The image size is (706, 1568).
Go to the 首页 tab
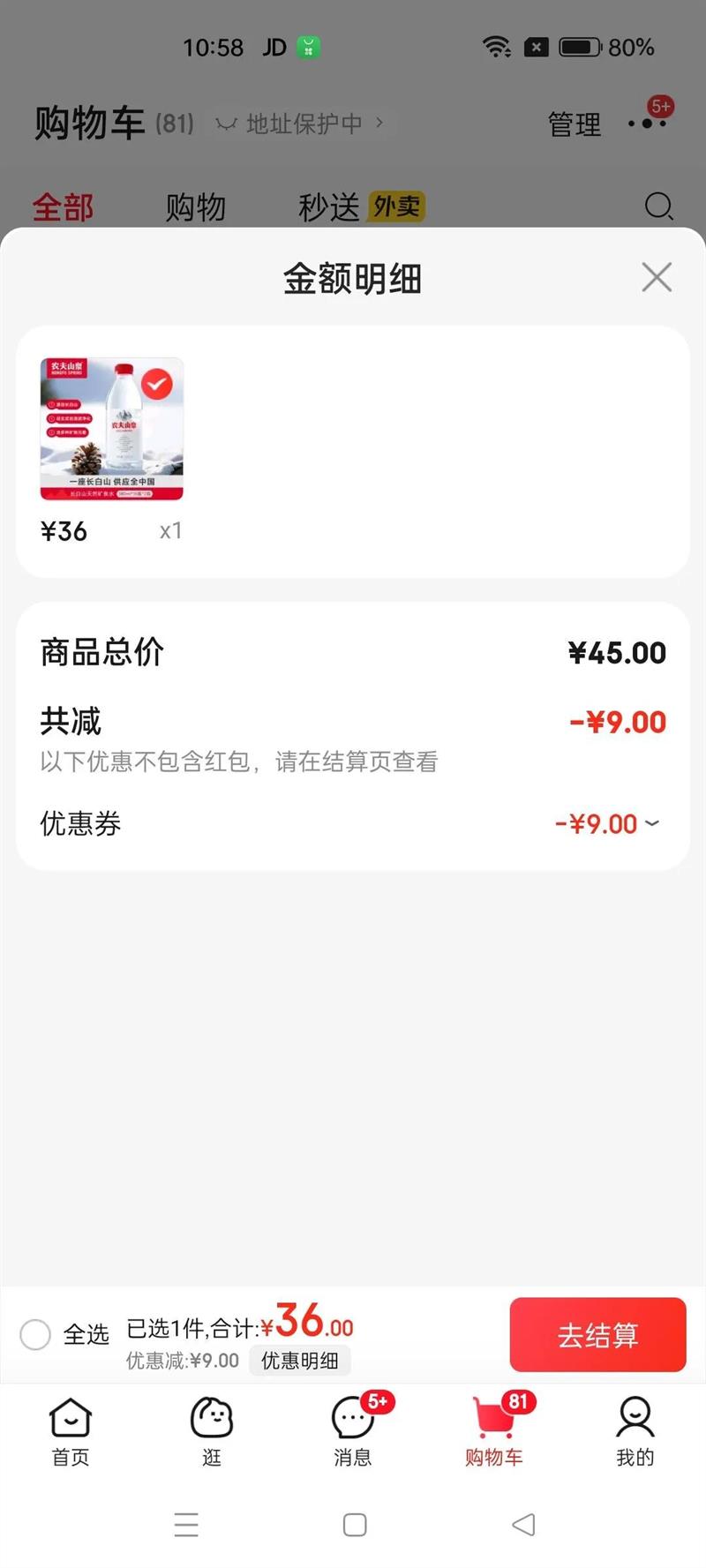71,1431
